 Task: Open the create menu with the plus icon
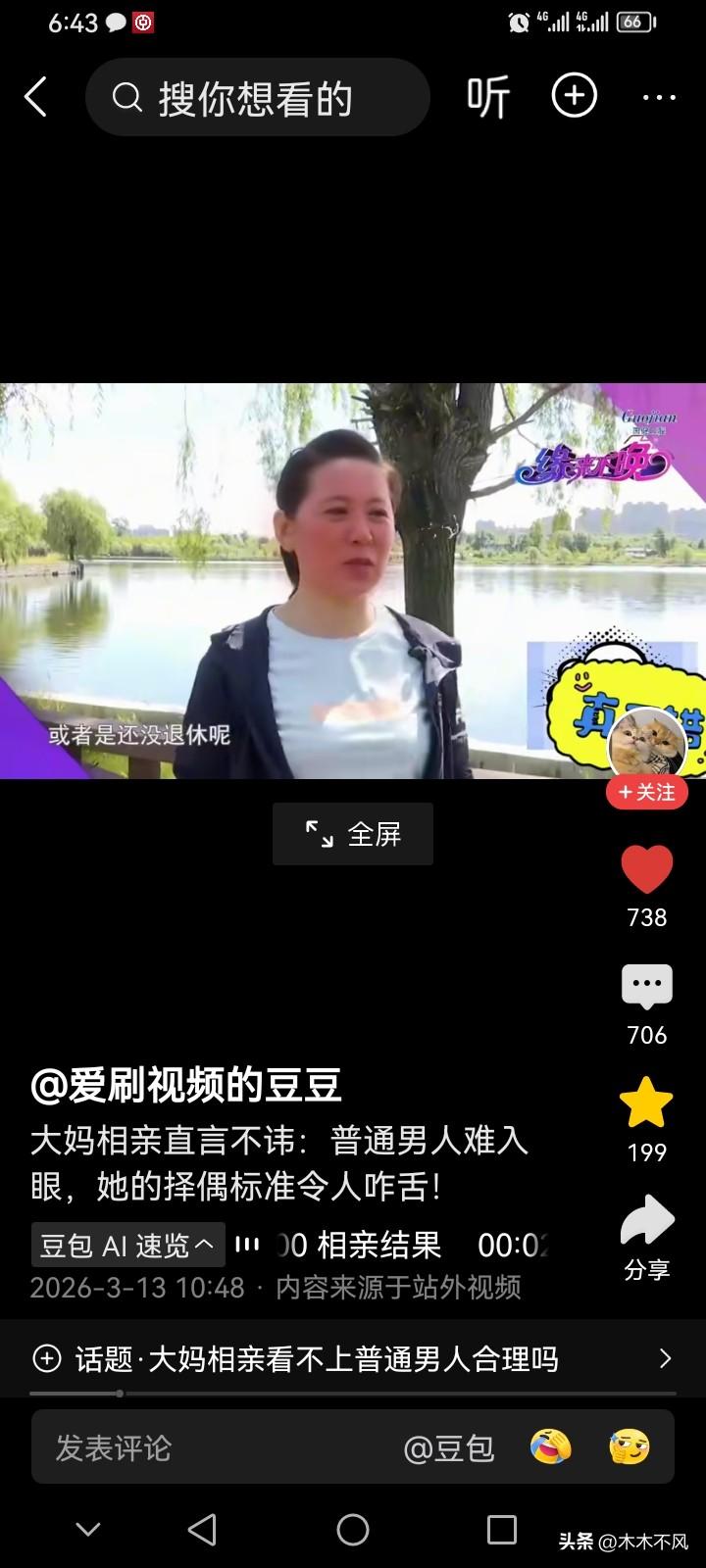click(575, 95)
